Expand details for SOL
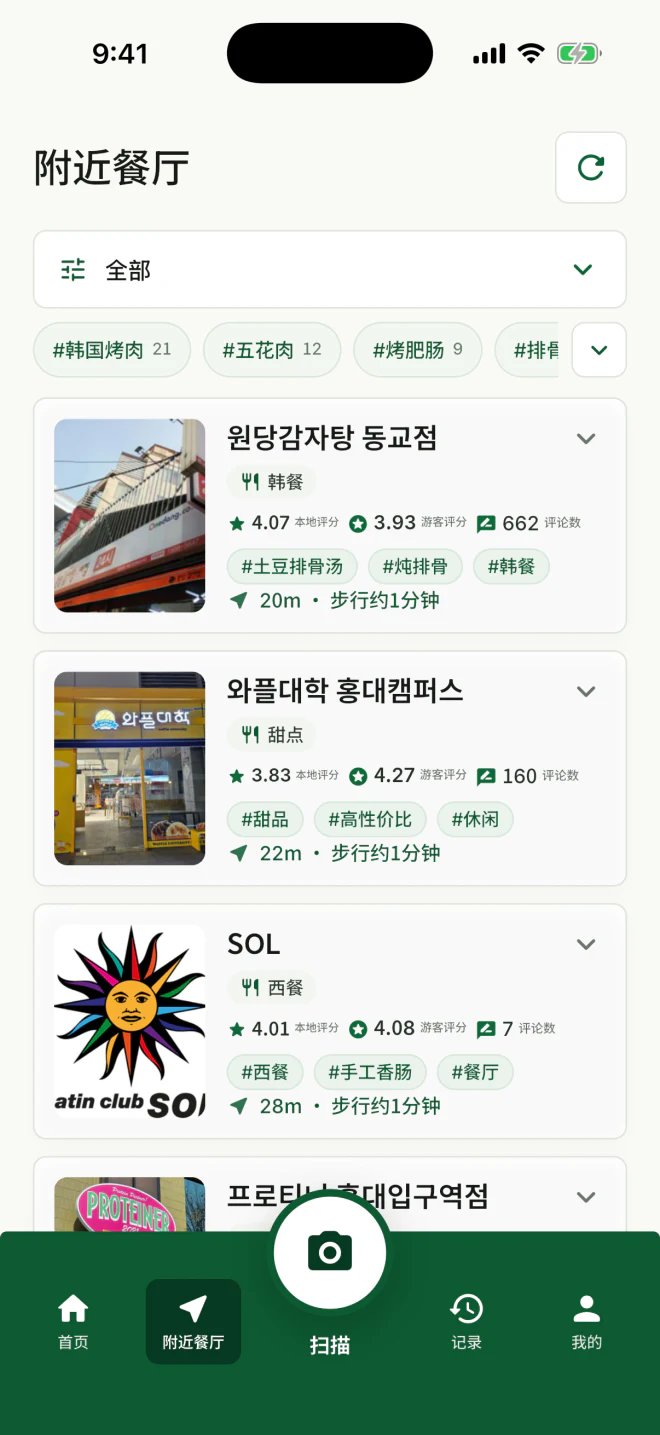 [x=586, y=945]
